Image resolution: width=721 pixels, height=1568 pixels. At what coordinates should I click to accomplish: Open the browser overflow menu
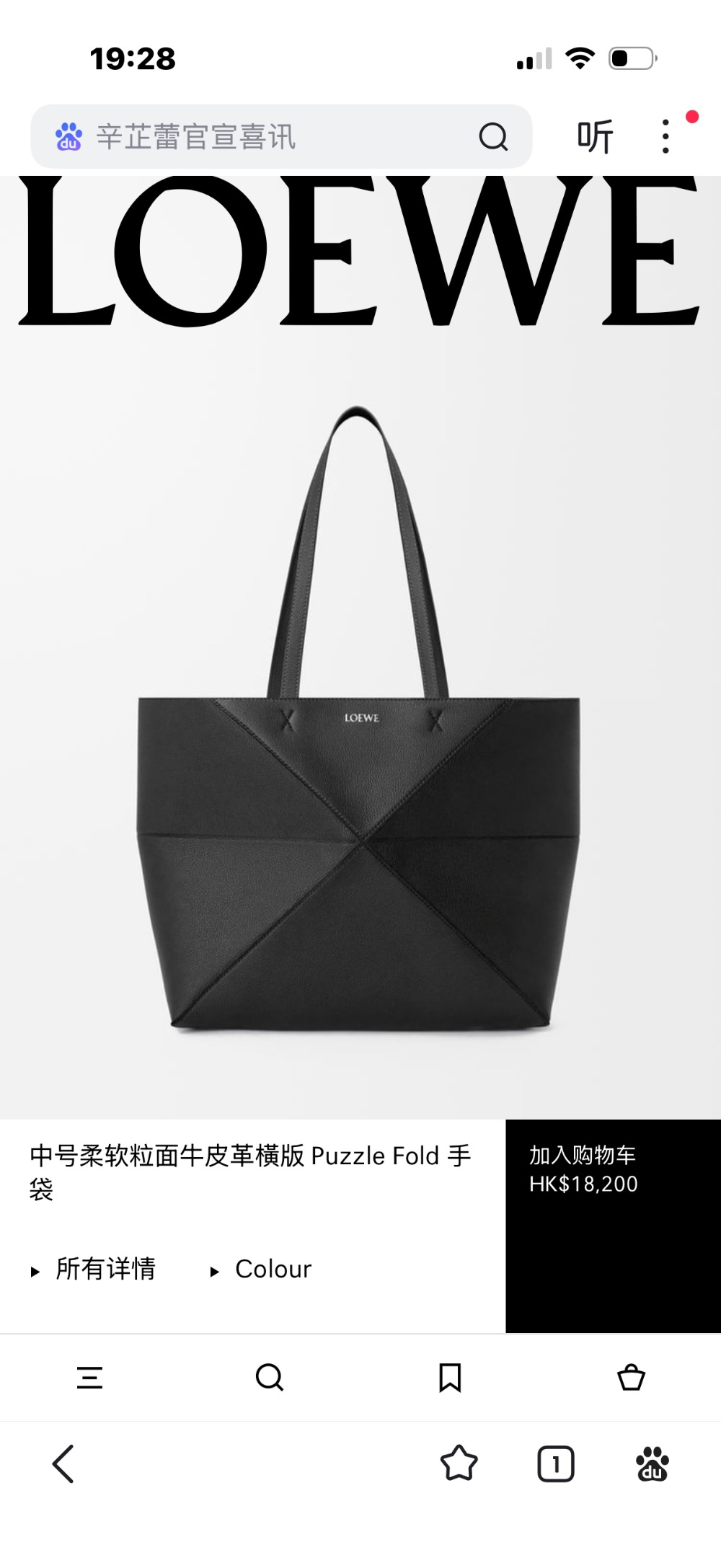(x=665, y=136)
